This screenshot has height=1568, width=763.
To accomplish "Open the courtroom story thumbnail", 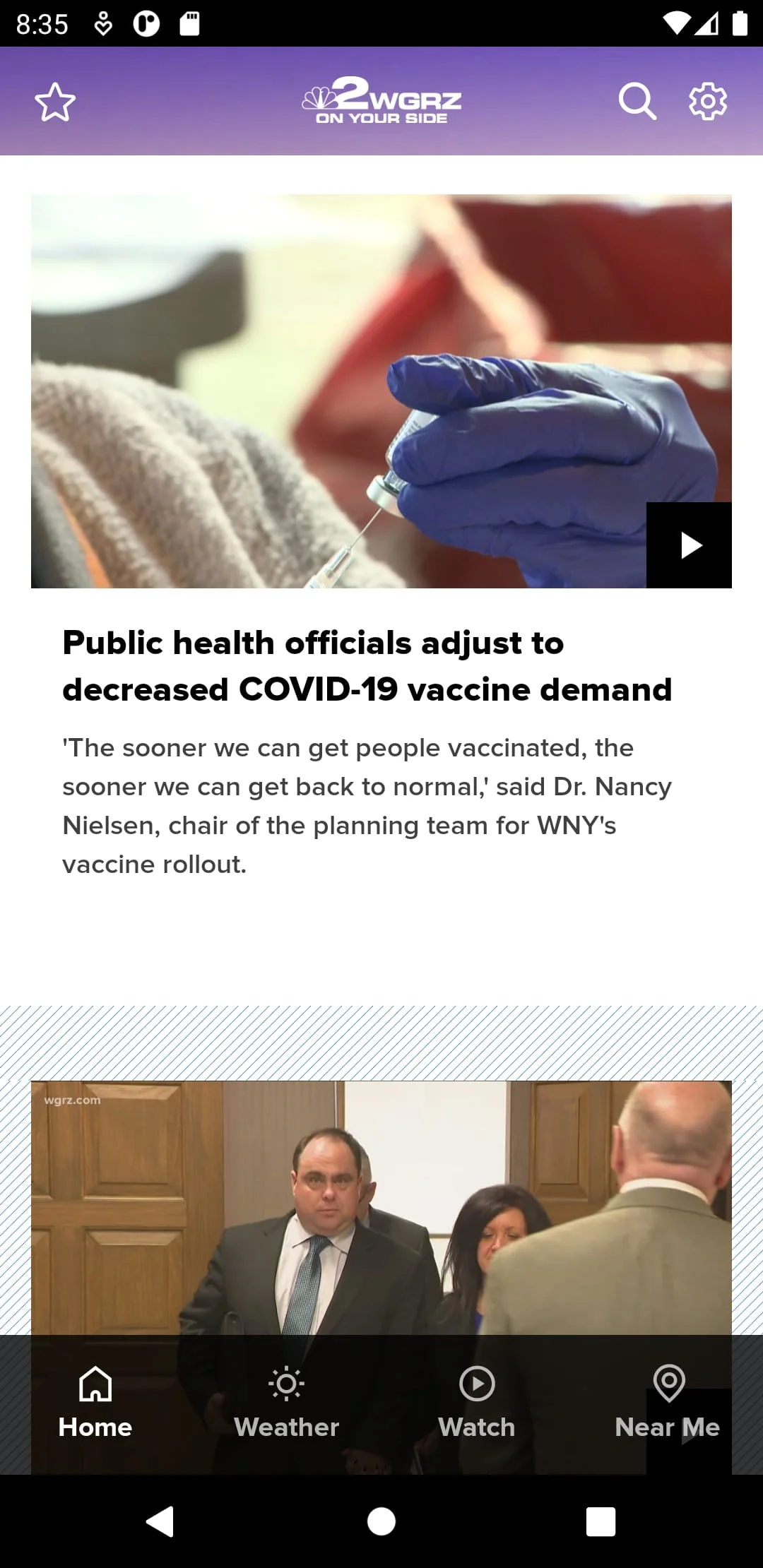I will pyautogui.click(x=381, y=1201).
